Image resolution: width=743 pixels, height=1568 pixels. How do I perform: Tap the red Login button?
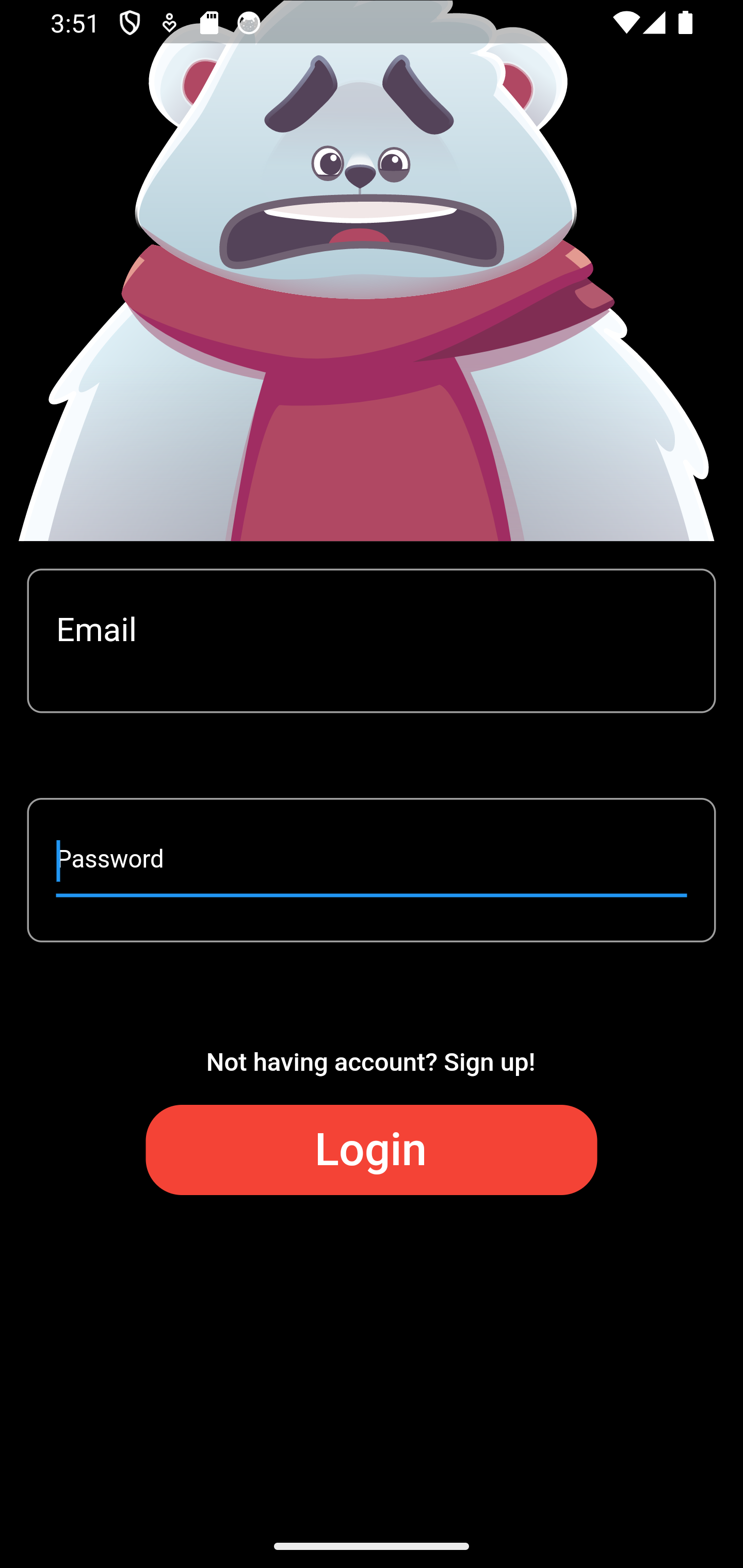click(371, 1149)
